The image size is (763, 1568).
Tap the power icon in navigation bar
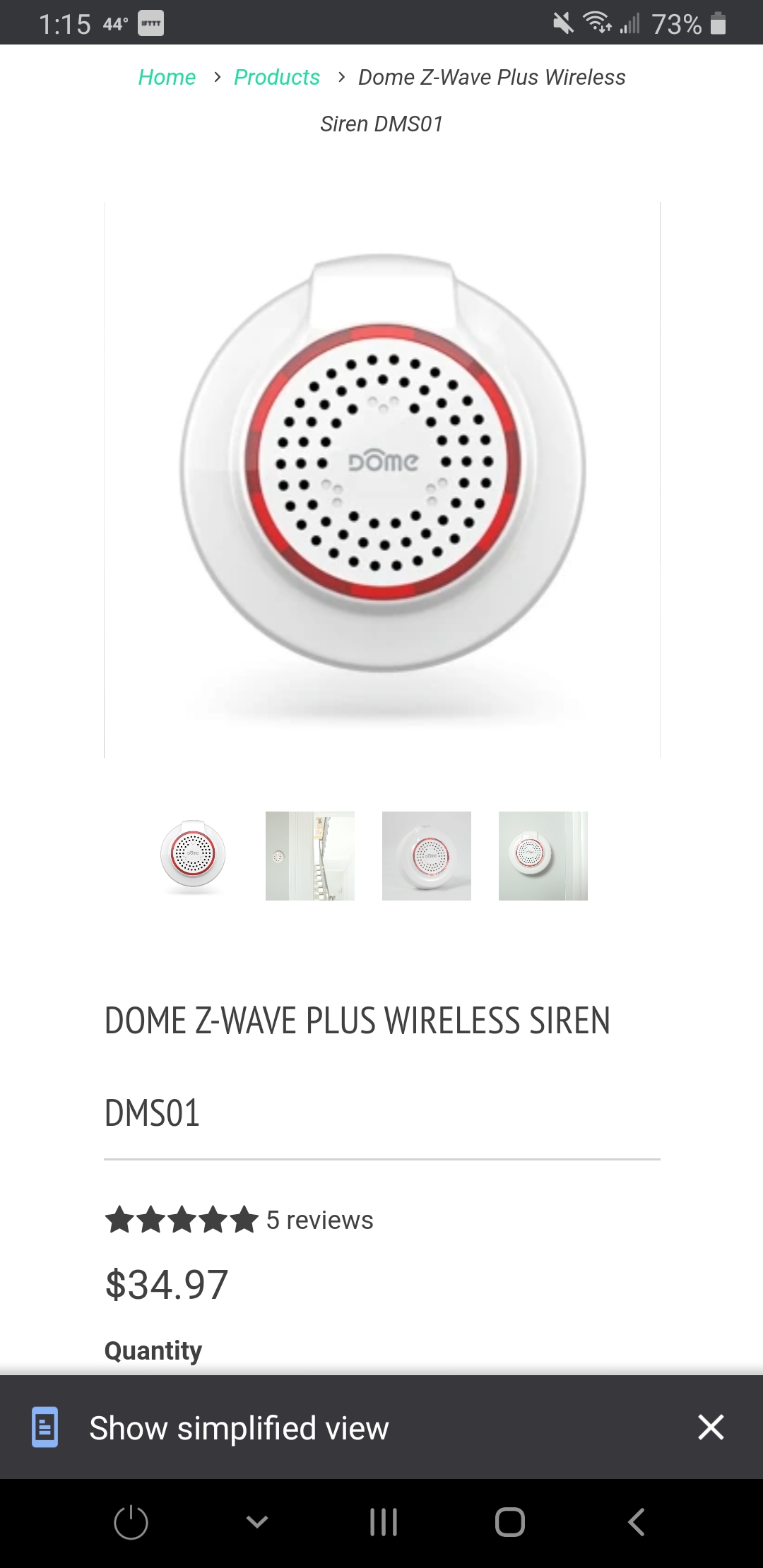click(x=131, y=1522)
